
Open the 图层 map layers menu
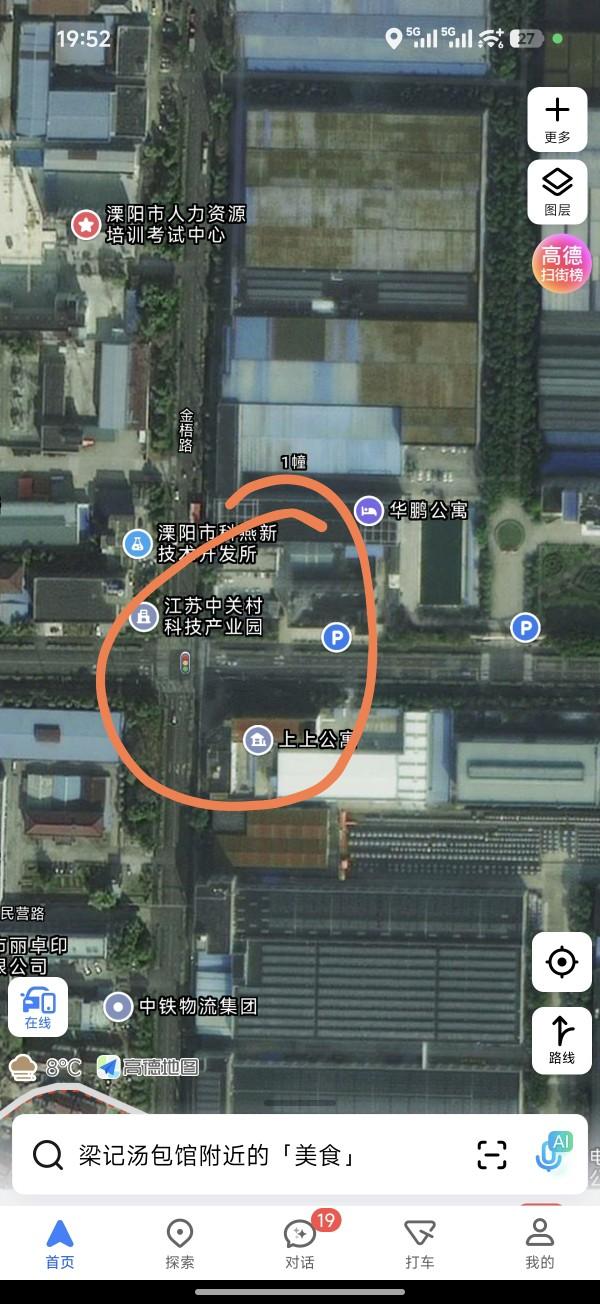[x=557, y=192]
